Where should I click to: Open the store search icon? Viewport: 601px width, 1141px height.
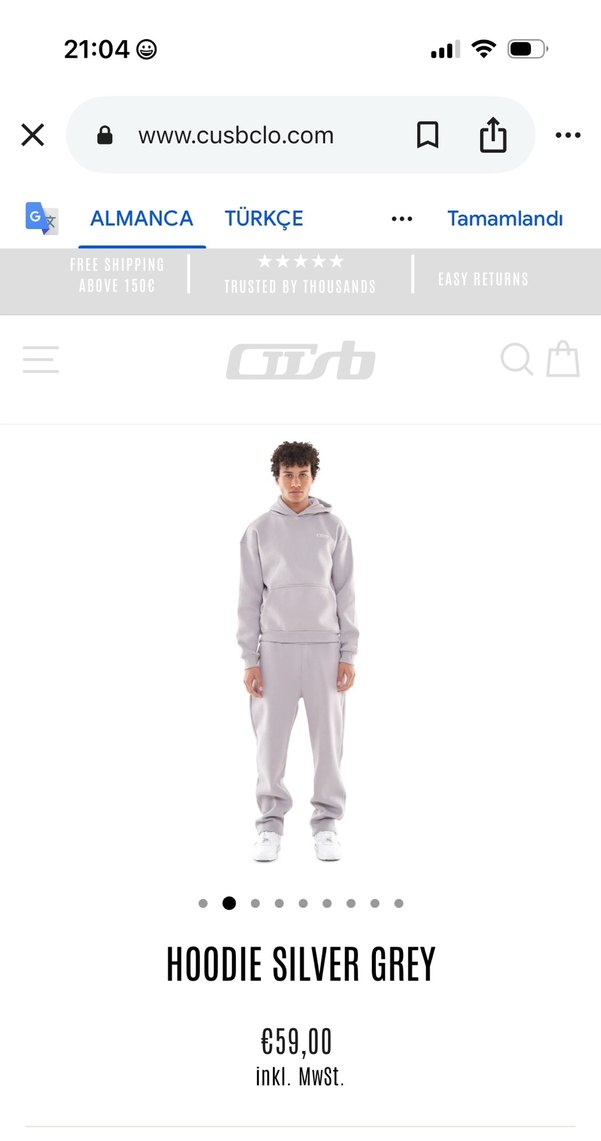tap(516, 359)
